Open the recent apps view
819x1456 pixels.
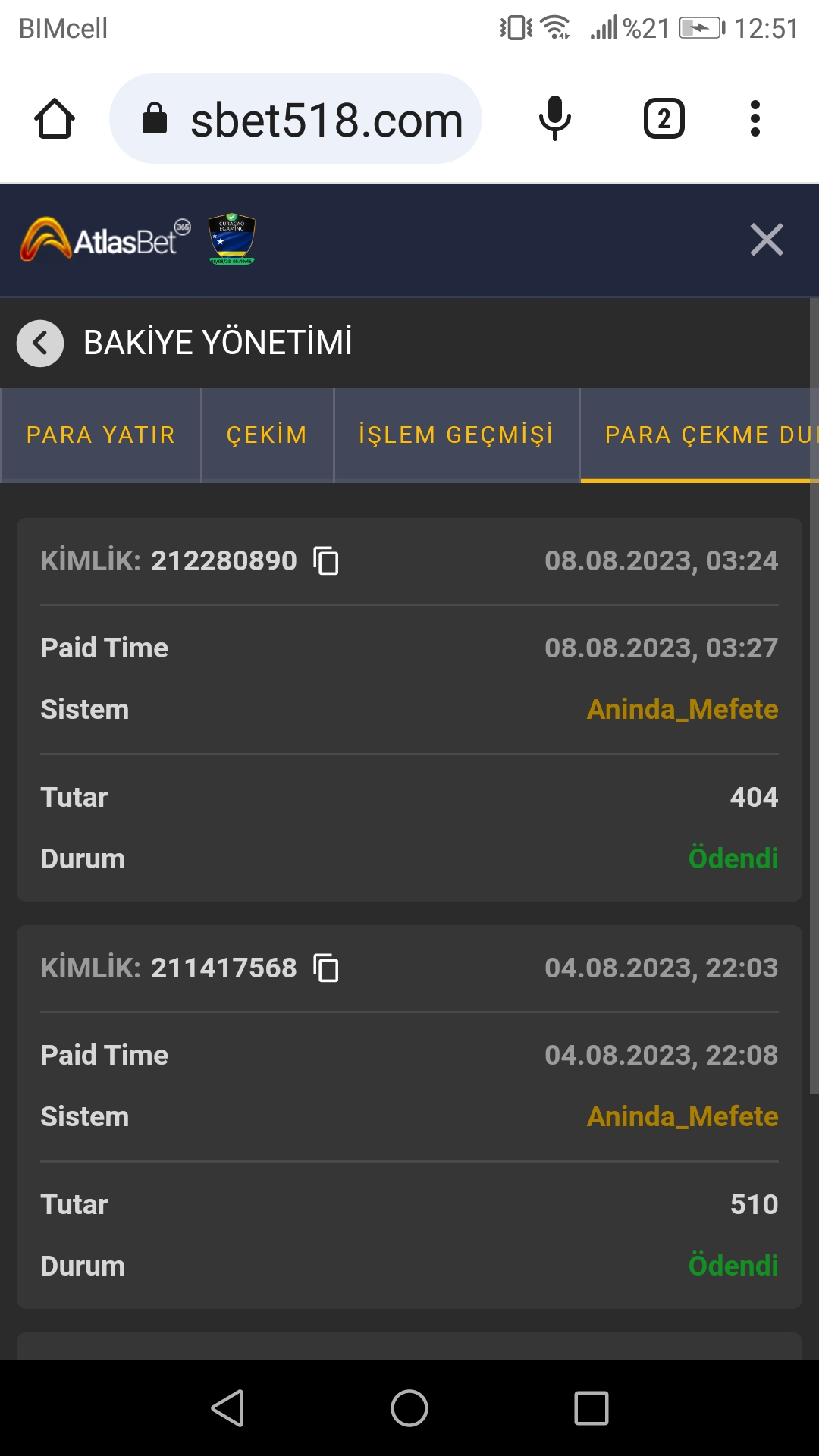click(591, 1408)
